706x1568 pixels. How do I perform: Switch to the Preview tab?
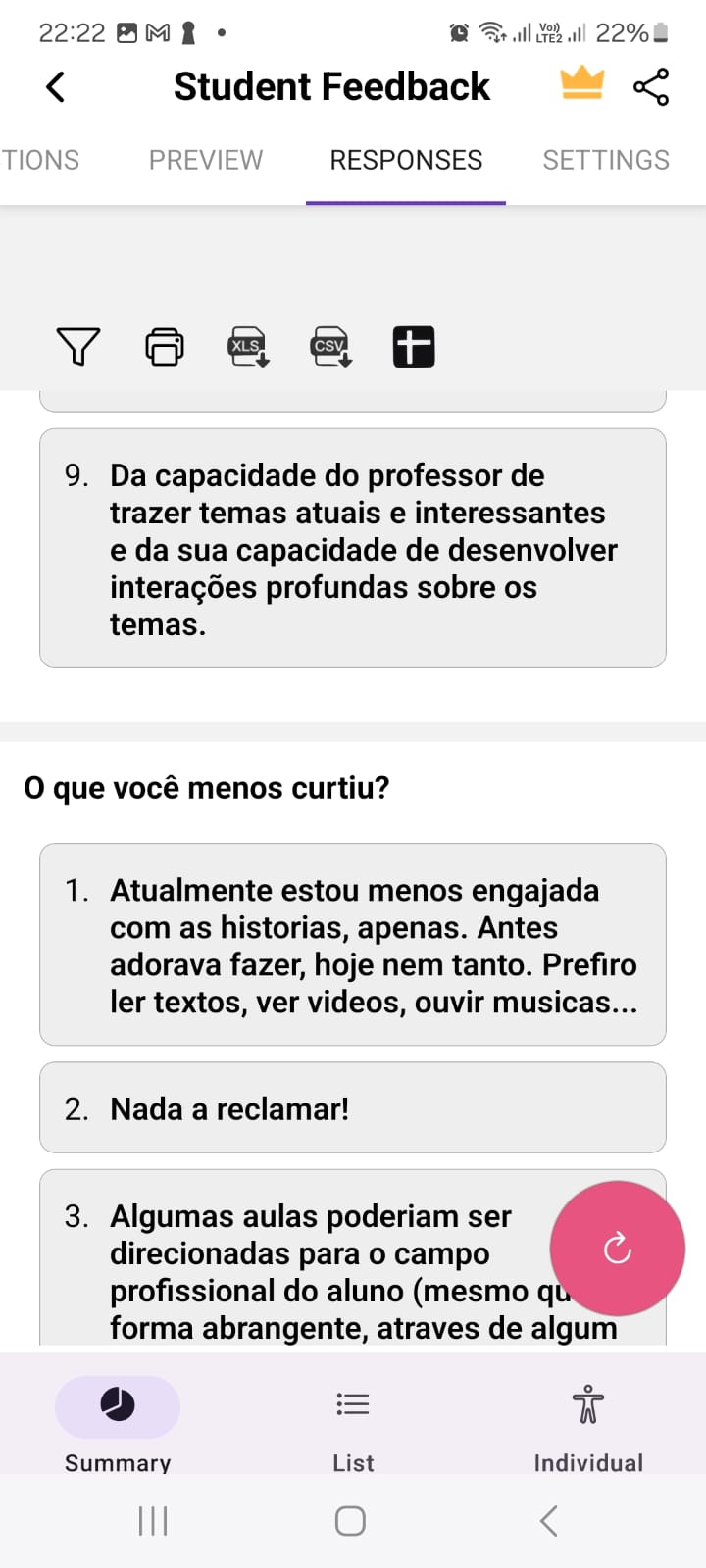pos(206,160)
